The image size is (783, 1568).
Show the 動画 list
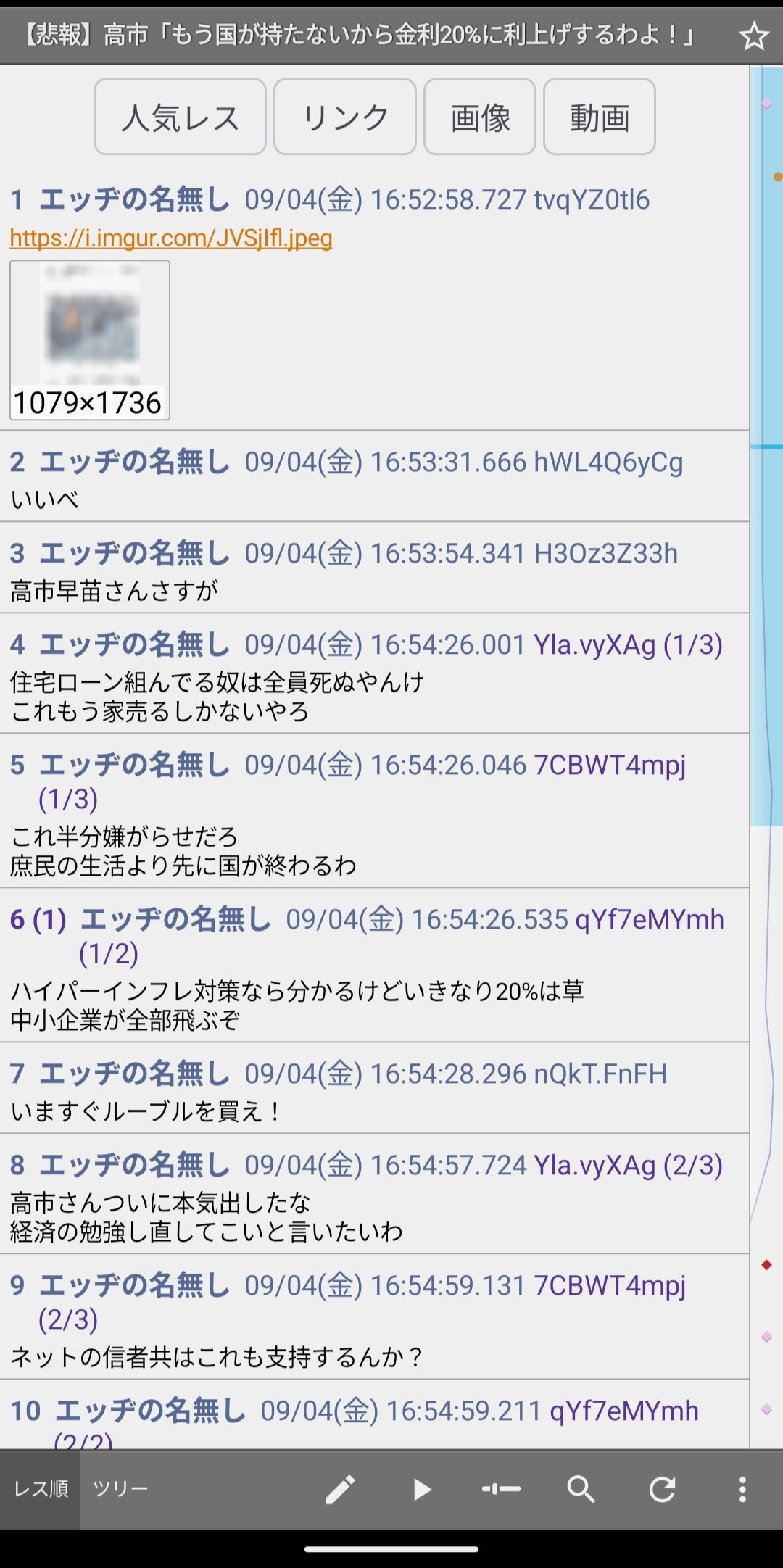(600, 117)
